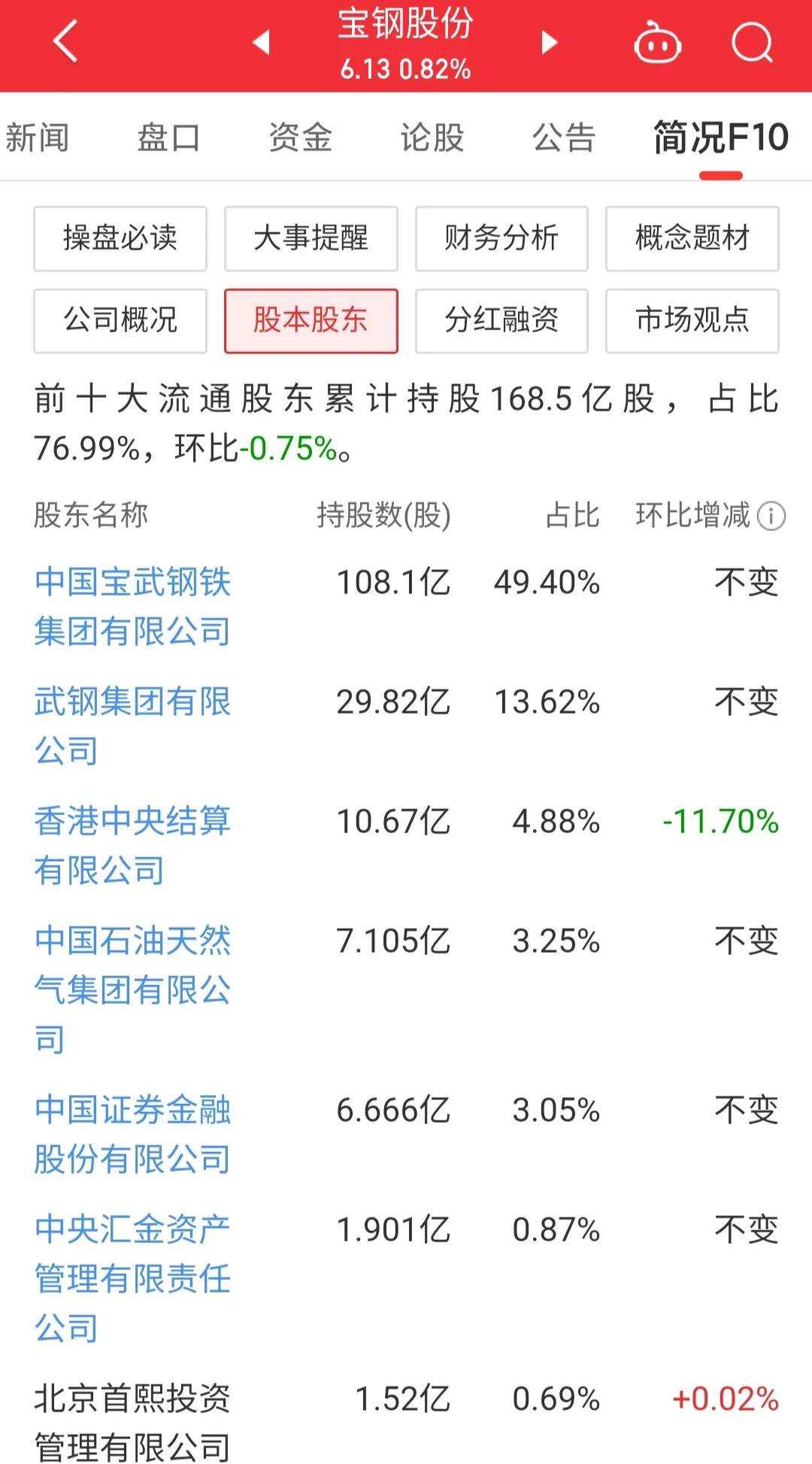View 香港中央结算有限公司 holdings link
Image resolution: width=812 pixels, height=1464 pixels.
point(134,846)
